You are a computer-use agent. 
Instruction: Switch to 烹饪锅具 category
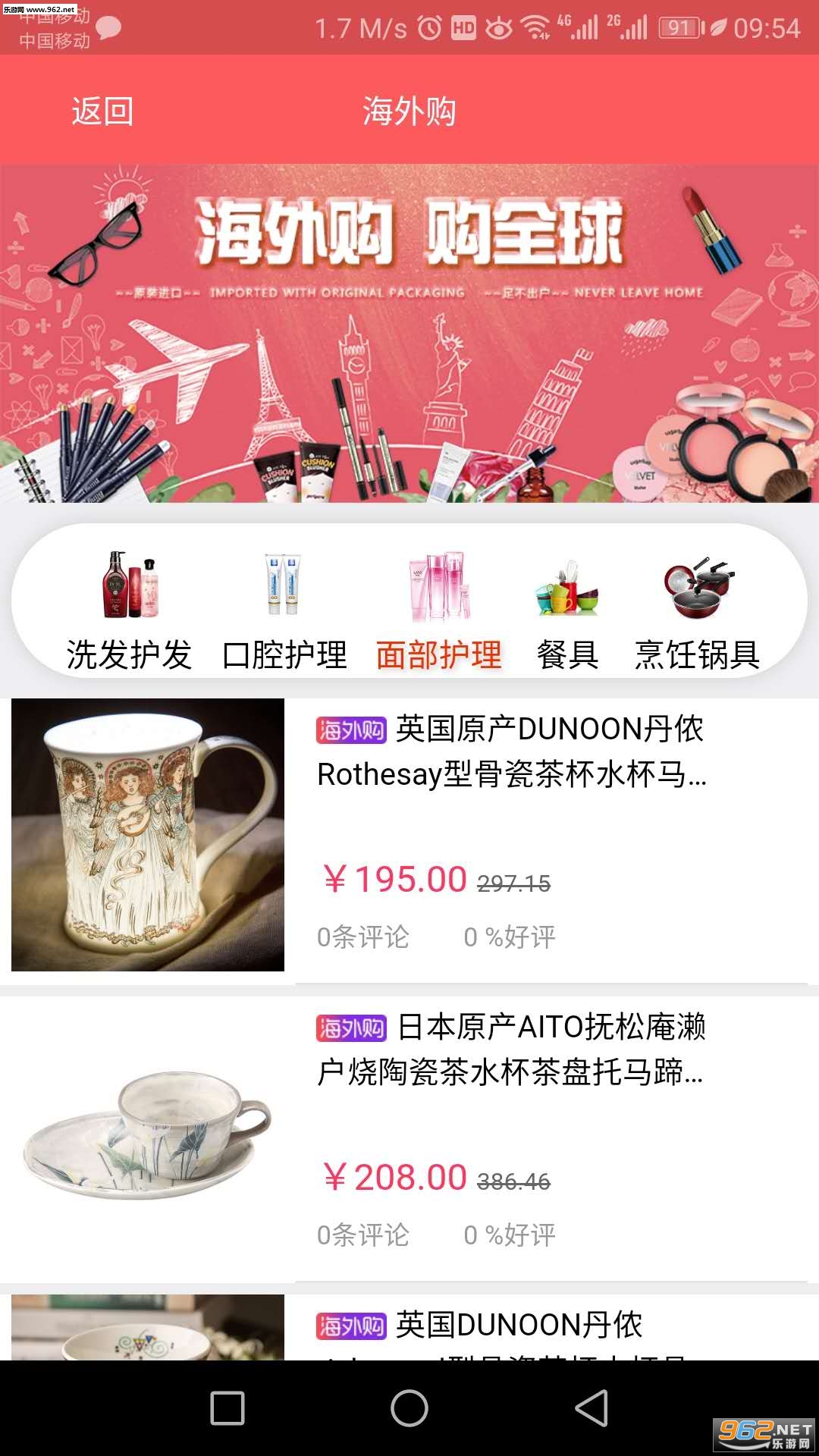pyautogui.click(x=697, y=610)
